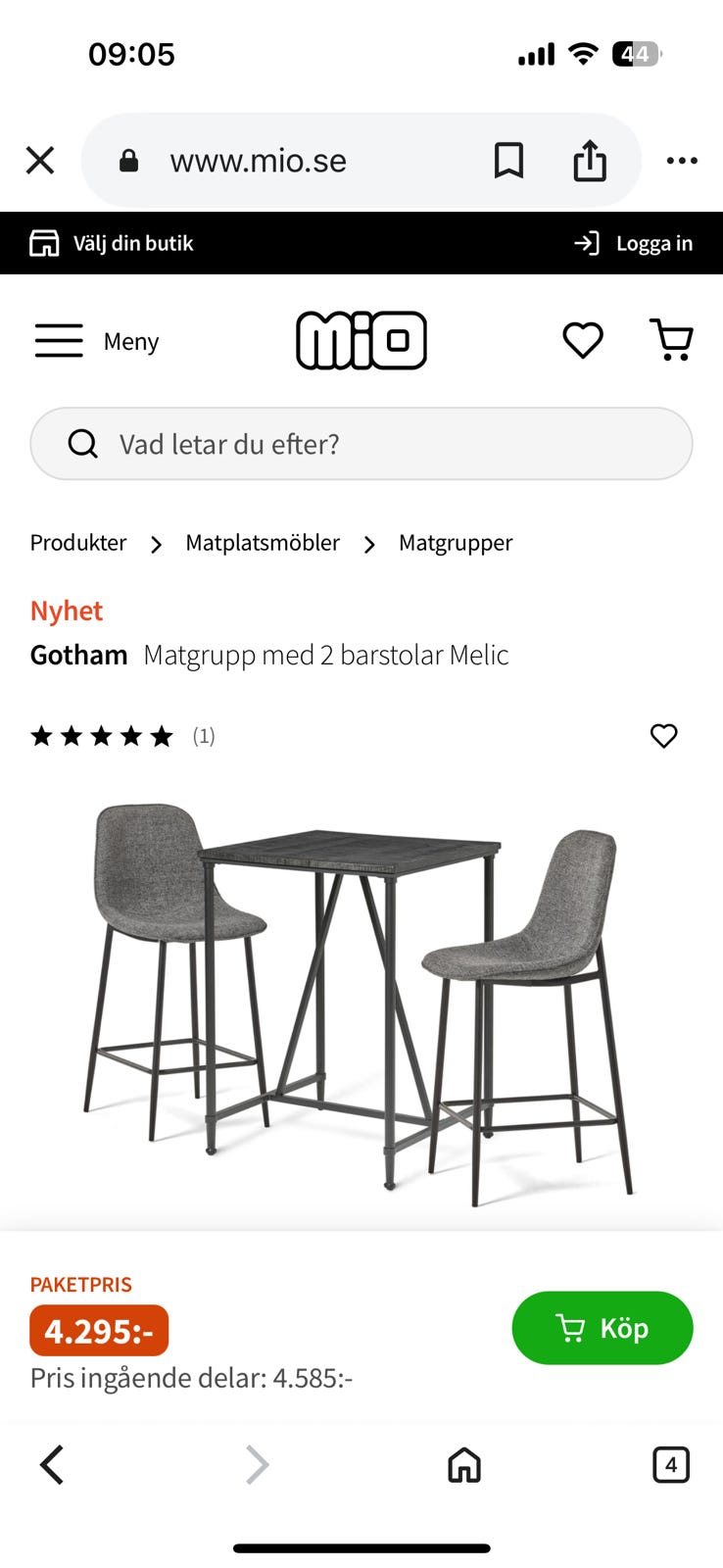Add Gotham matgrupp to wishlist with heart toggle

point(663,735)
